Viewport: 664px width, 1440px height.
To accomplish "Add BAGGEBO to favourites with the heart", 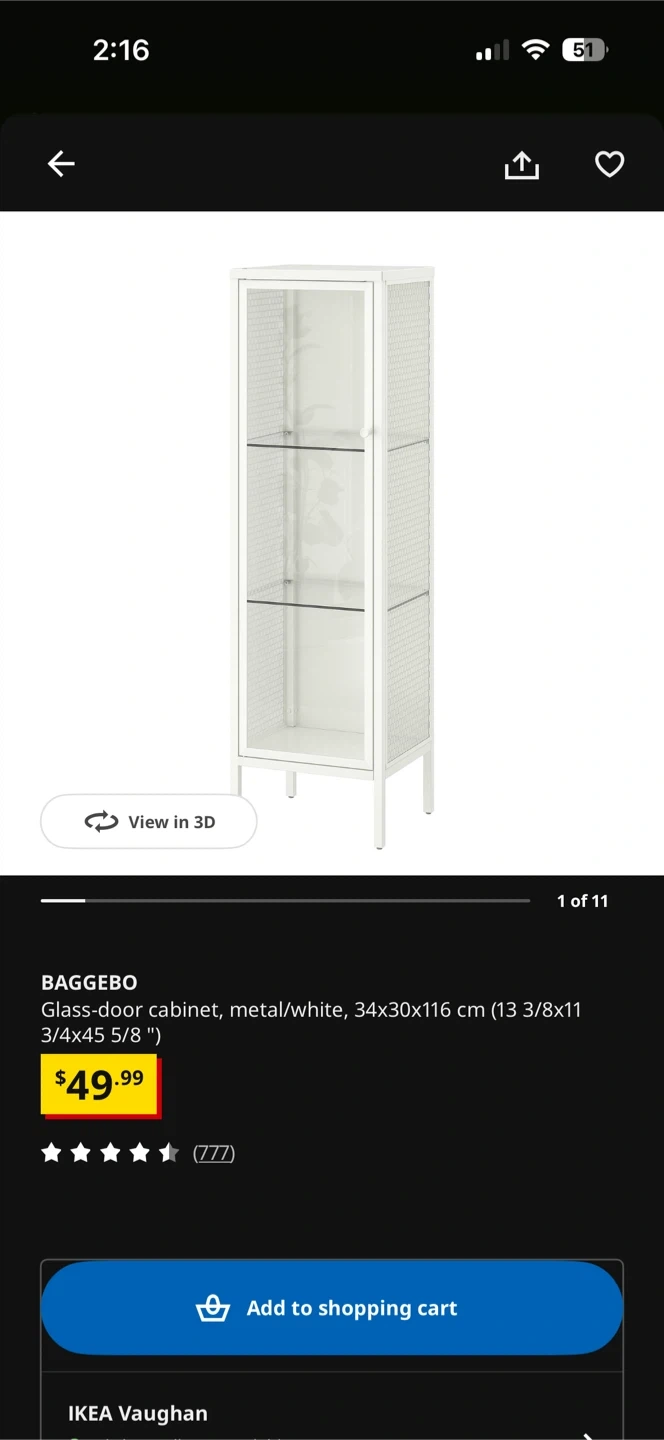I will (x=609, y=164).
